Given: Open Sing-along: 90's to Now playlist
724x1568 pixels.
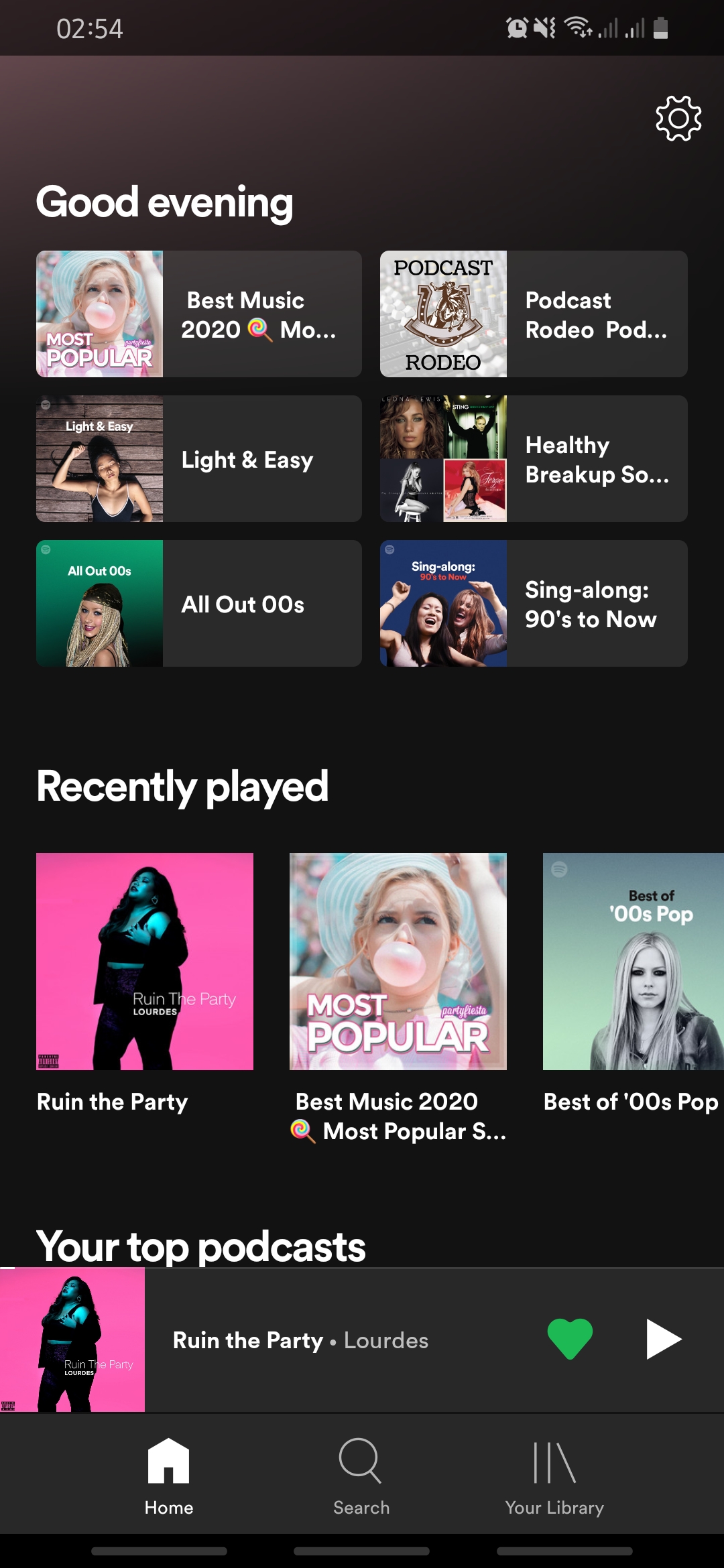Looking at the screenshot, I should pos(534,604).
